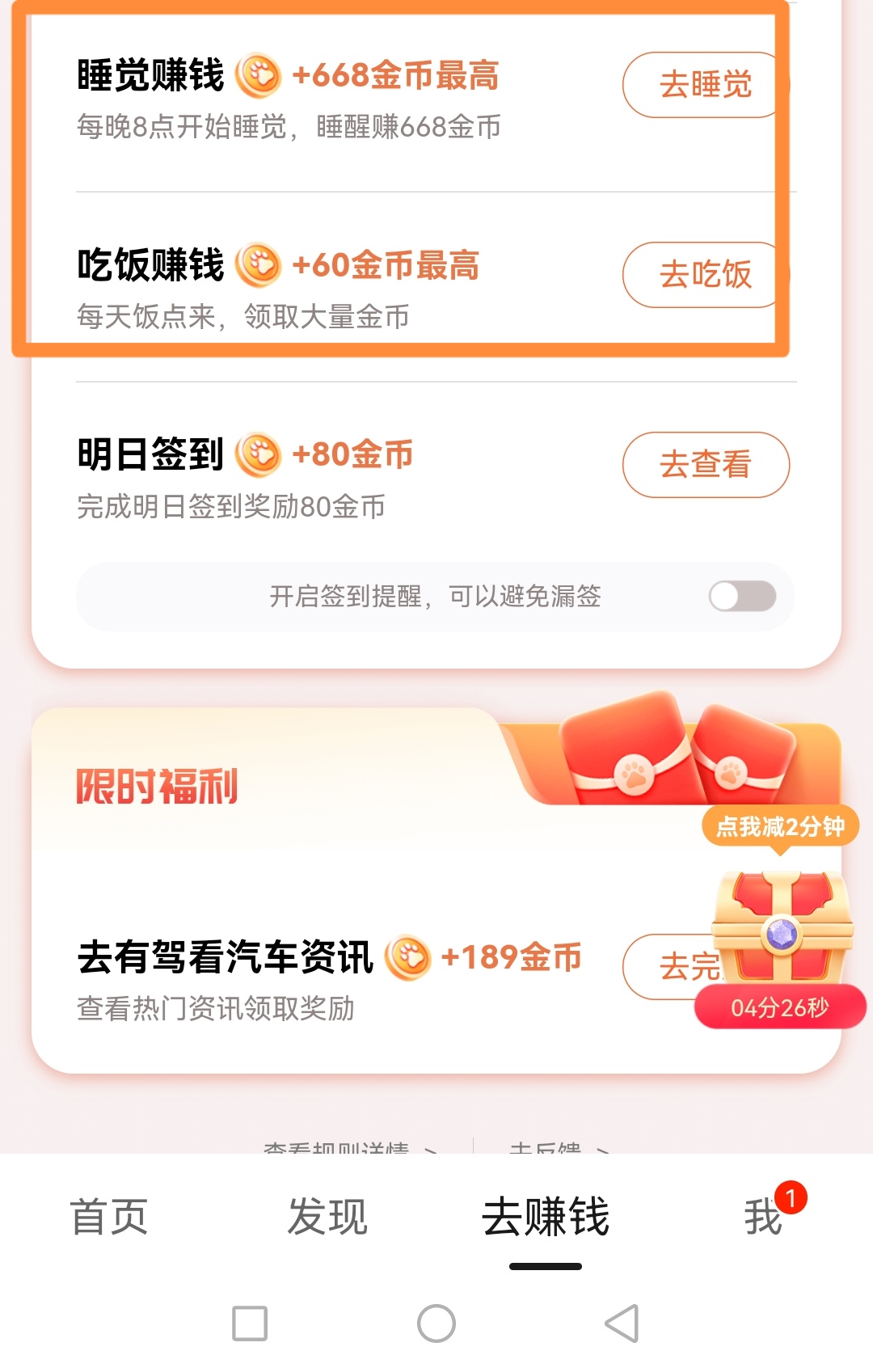
Task: Go to the system home screen
Action: (x=436, y=1323)
